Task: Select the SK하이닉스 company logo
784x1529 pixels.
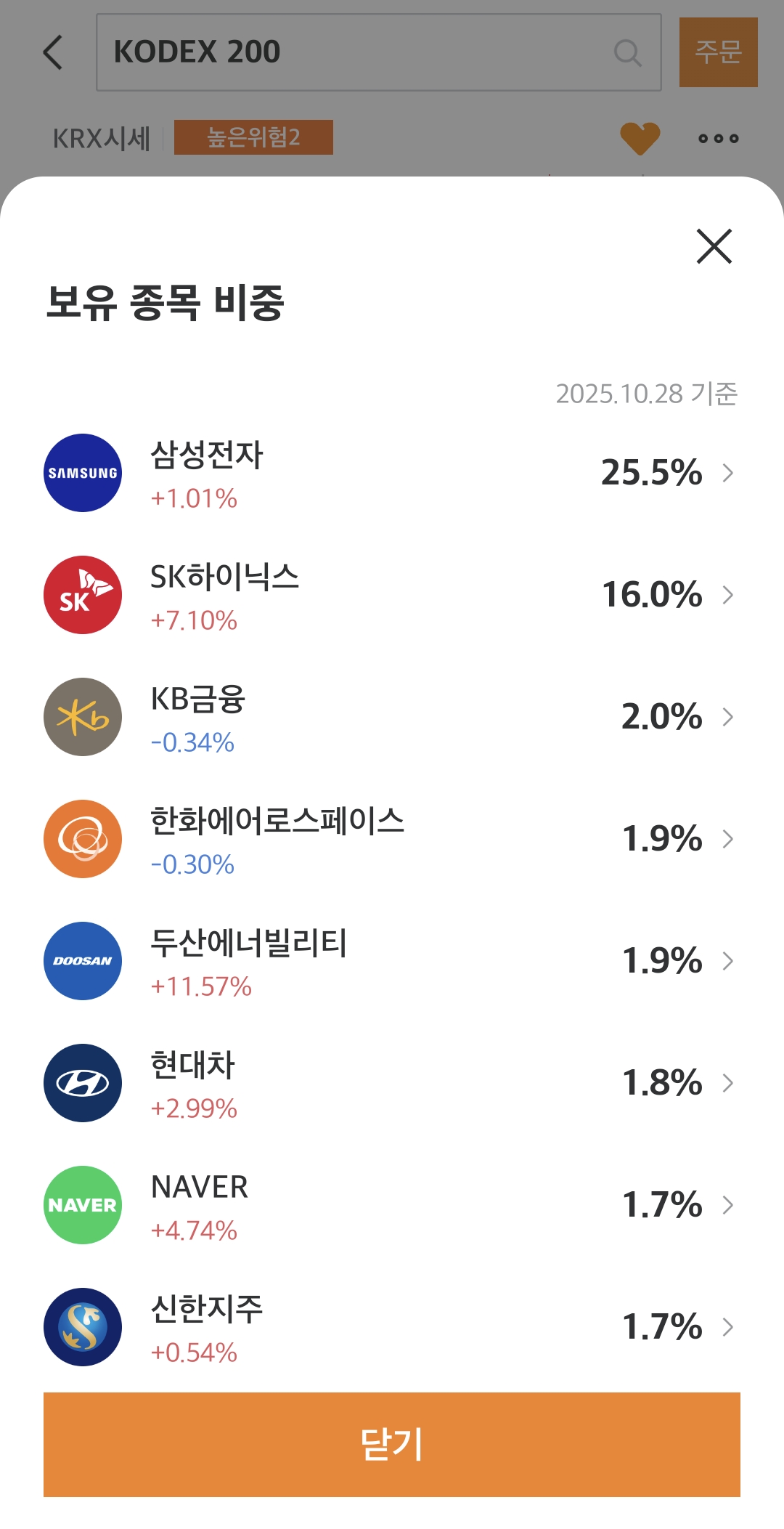Action: 82,594
